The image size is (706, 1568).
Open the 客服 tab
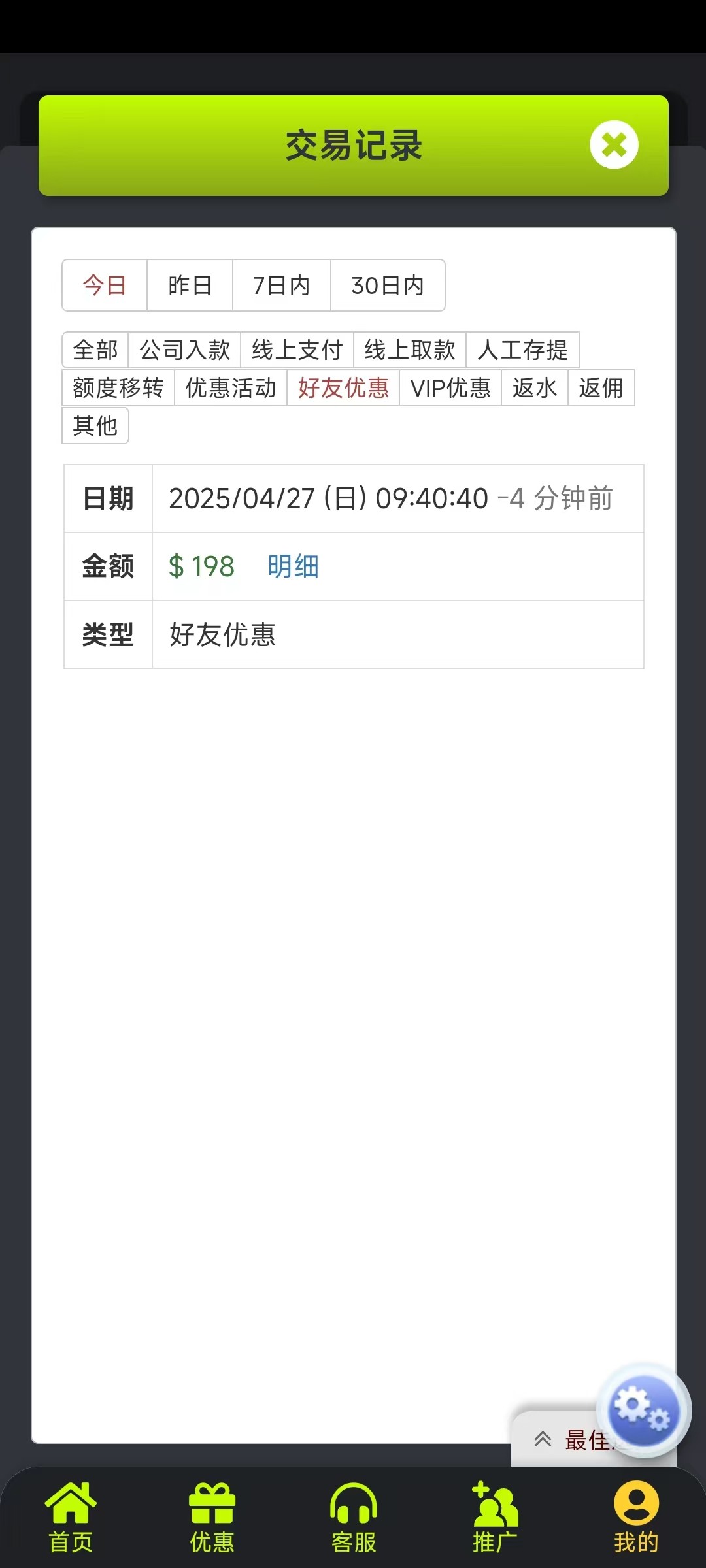pyautogui.click(x=354, y=1518)
